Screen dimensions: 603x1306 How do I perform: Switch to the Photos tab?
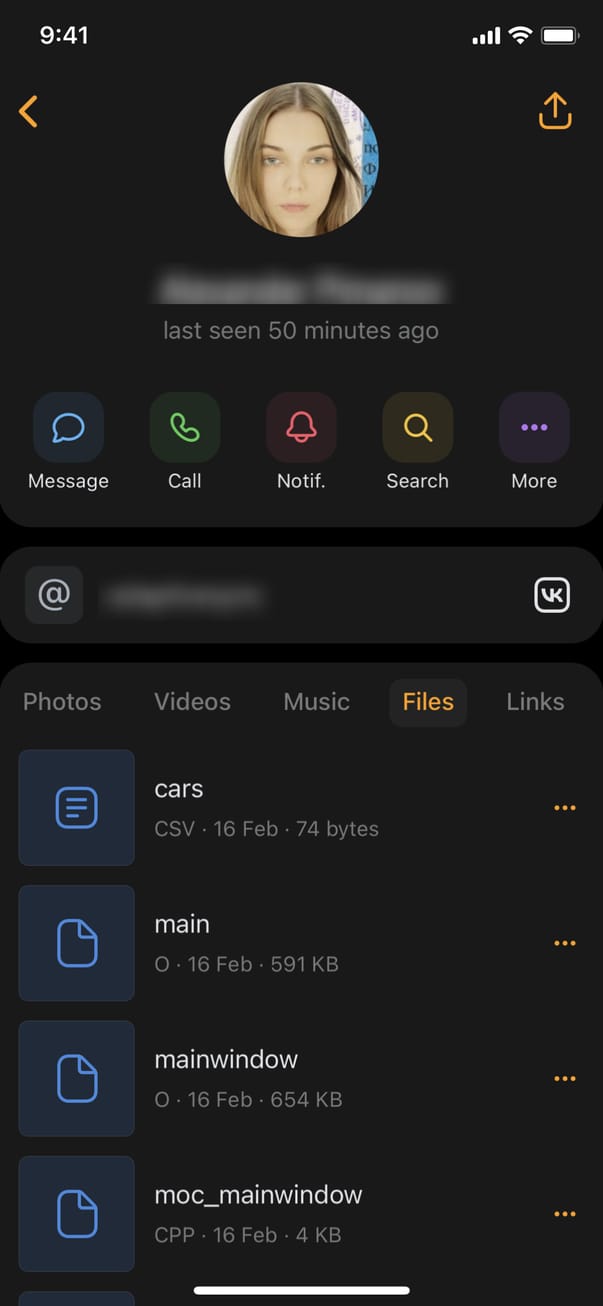pos(62,702)
